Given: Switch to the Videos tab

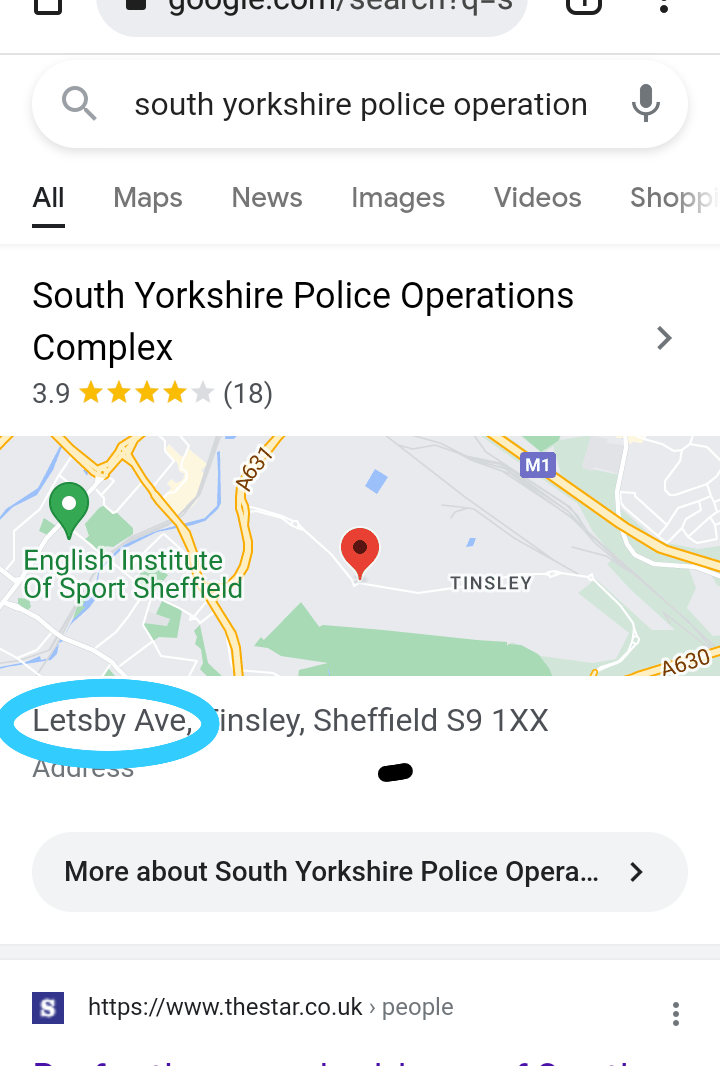Looking at the screenshot, I should click(537, 198).
